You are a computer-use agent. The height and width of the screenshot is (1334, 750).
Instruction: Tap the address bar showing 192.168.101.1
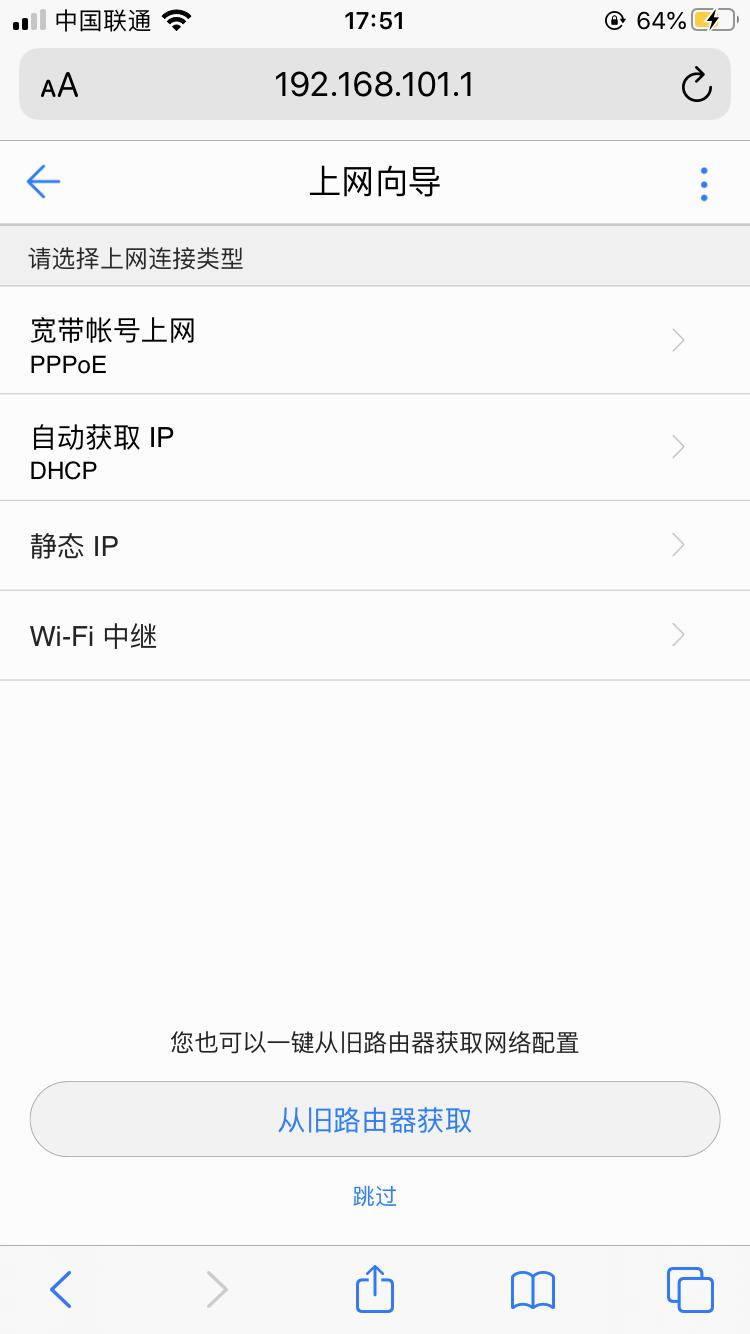click(375, 84)
